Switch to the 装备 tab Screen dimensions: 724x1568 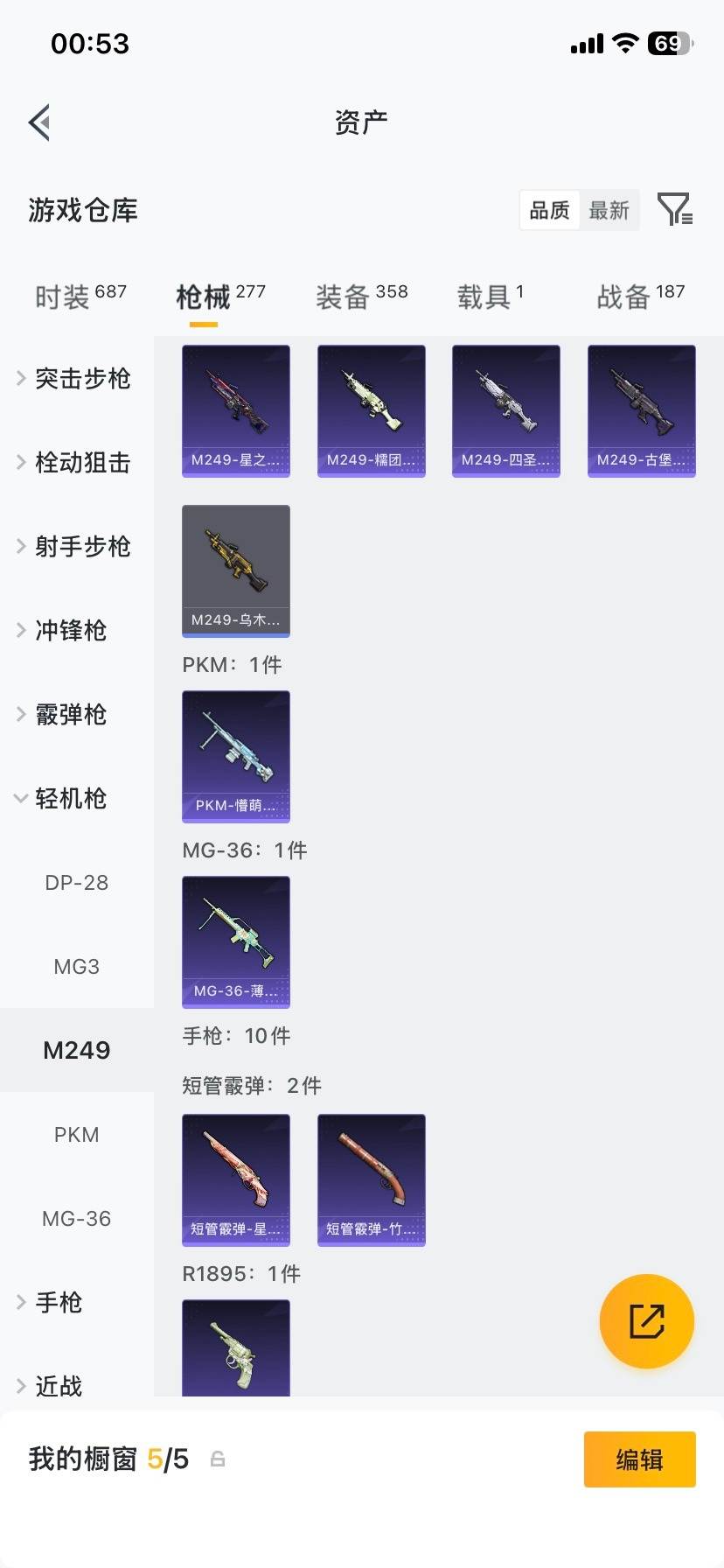[x=361, y=297]
